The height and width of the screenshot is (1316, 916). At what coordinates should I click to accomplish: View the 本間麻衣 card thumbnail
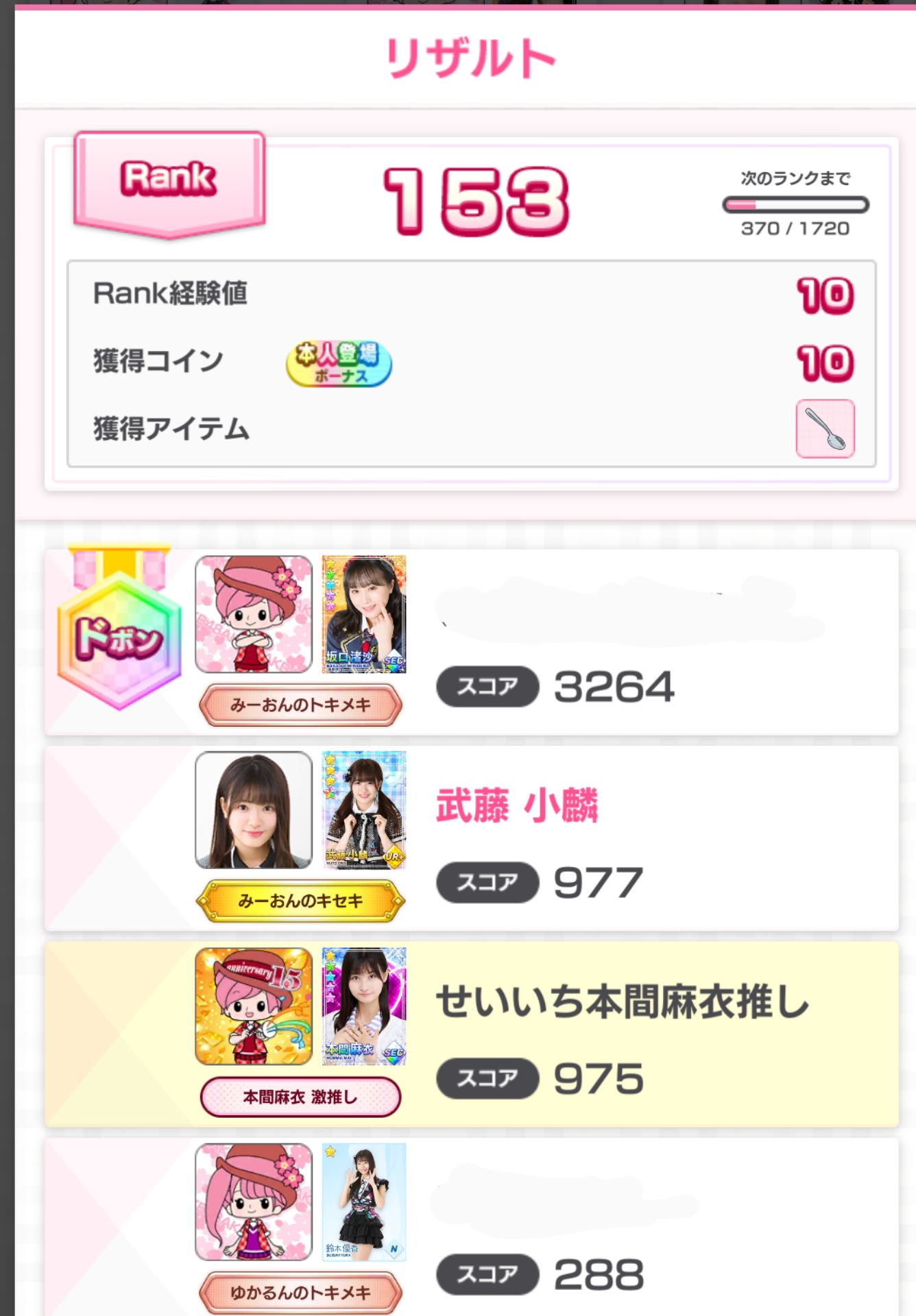tap(364, 1006)
